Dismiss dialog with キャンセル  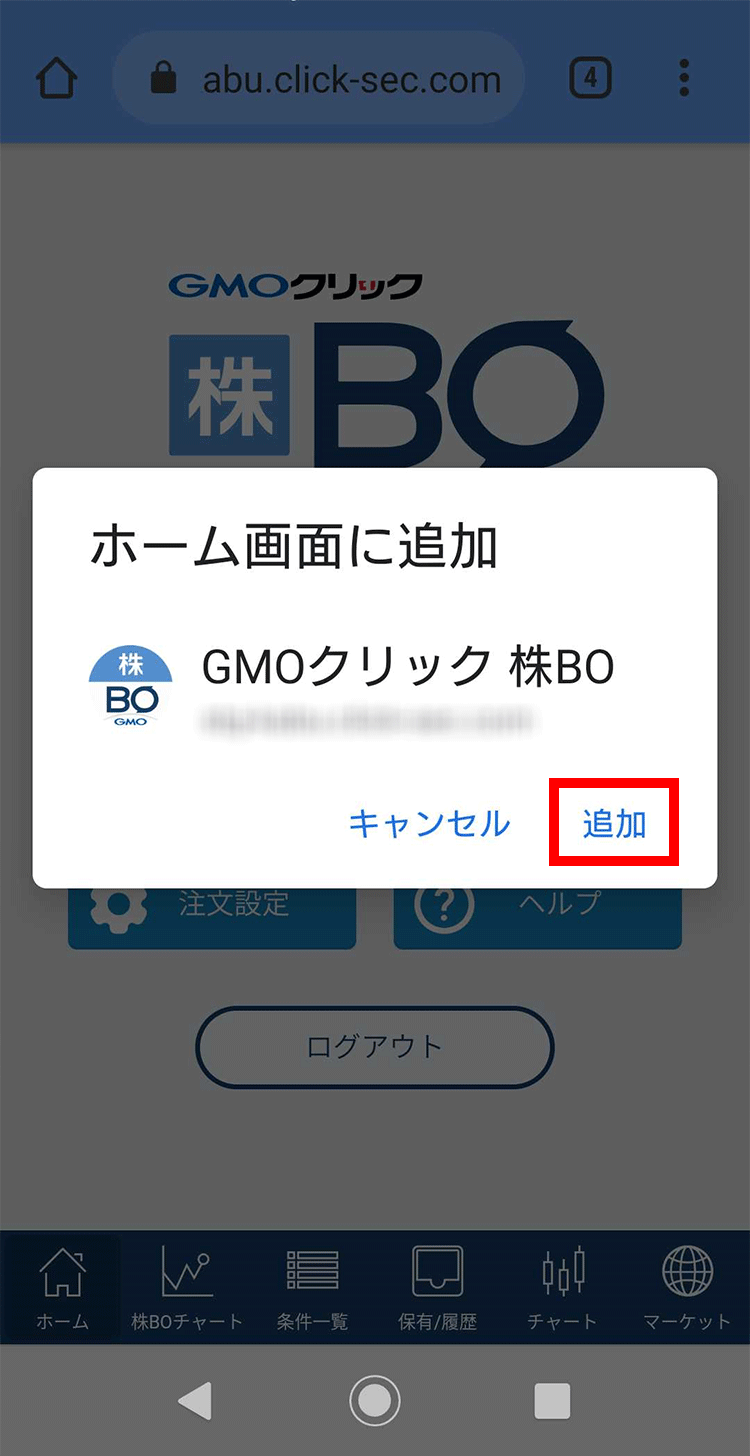[429, 823]
